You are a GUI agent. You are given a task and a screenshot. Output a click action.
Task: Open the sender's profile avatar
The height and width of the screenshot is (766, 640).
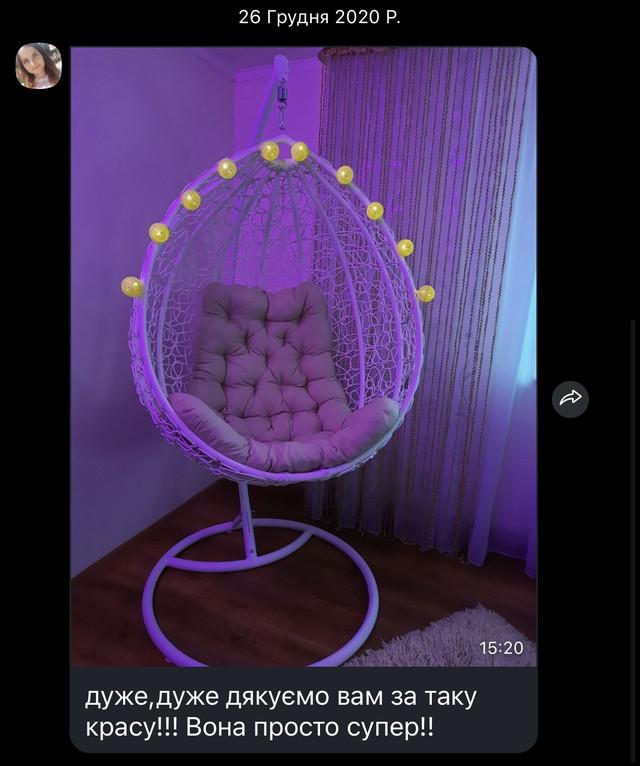coord(38,66)
